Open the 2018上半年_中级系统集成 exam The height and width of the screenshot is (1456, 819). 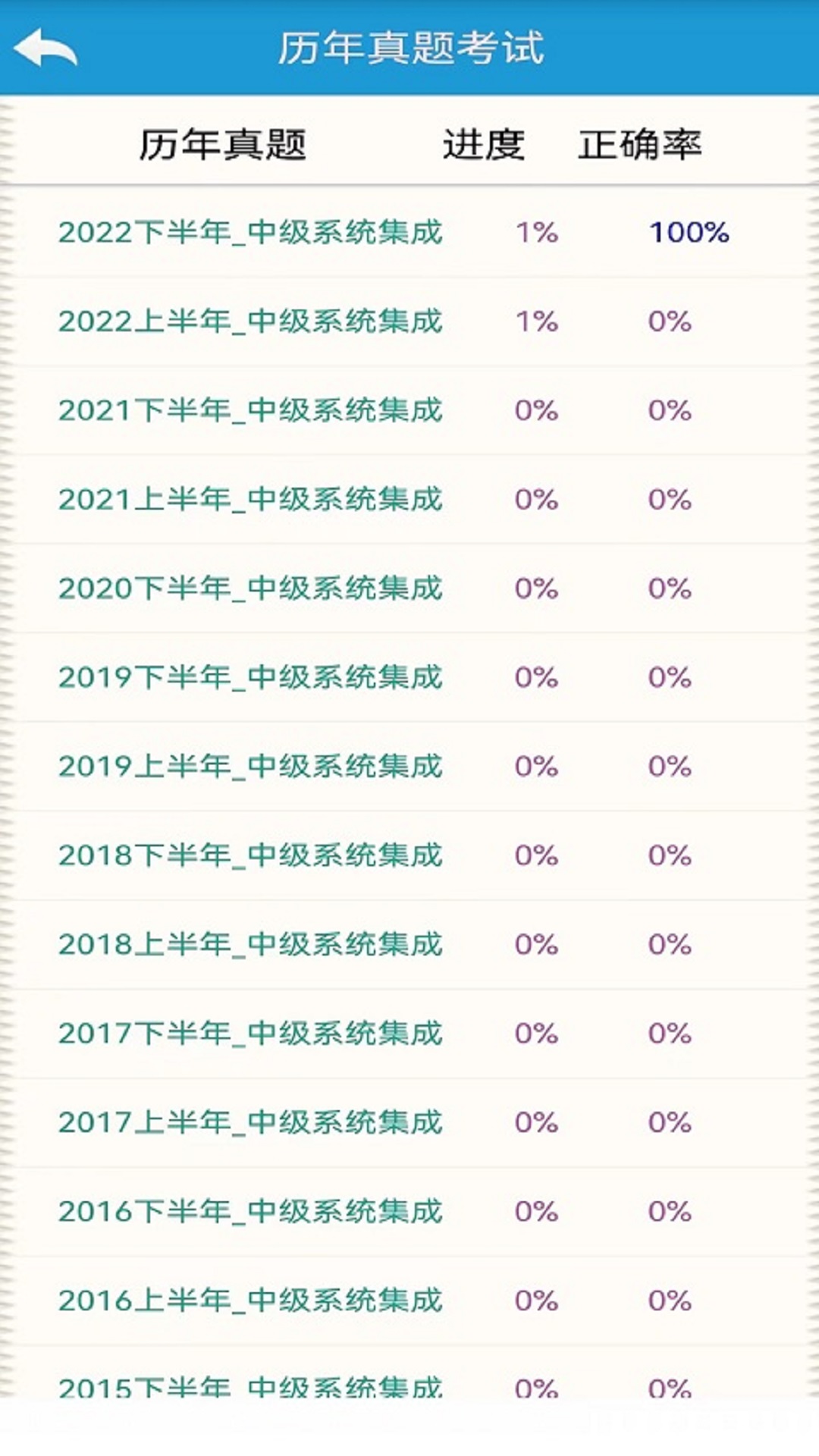(250, 944)
